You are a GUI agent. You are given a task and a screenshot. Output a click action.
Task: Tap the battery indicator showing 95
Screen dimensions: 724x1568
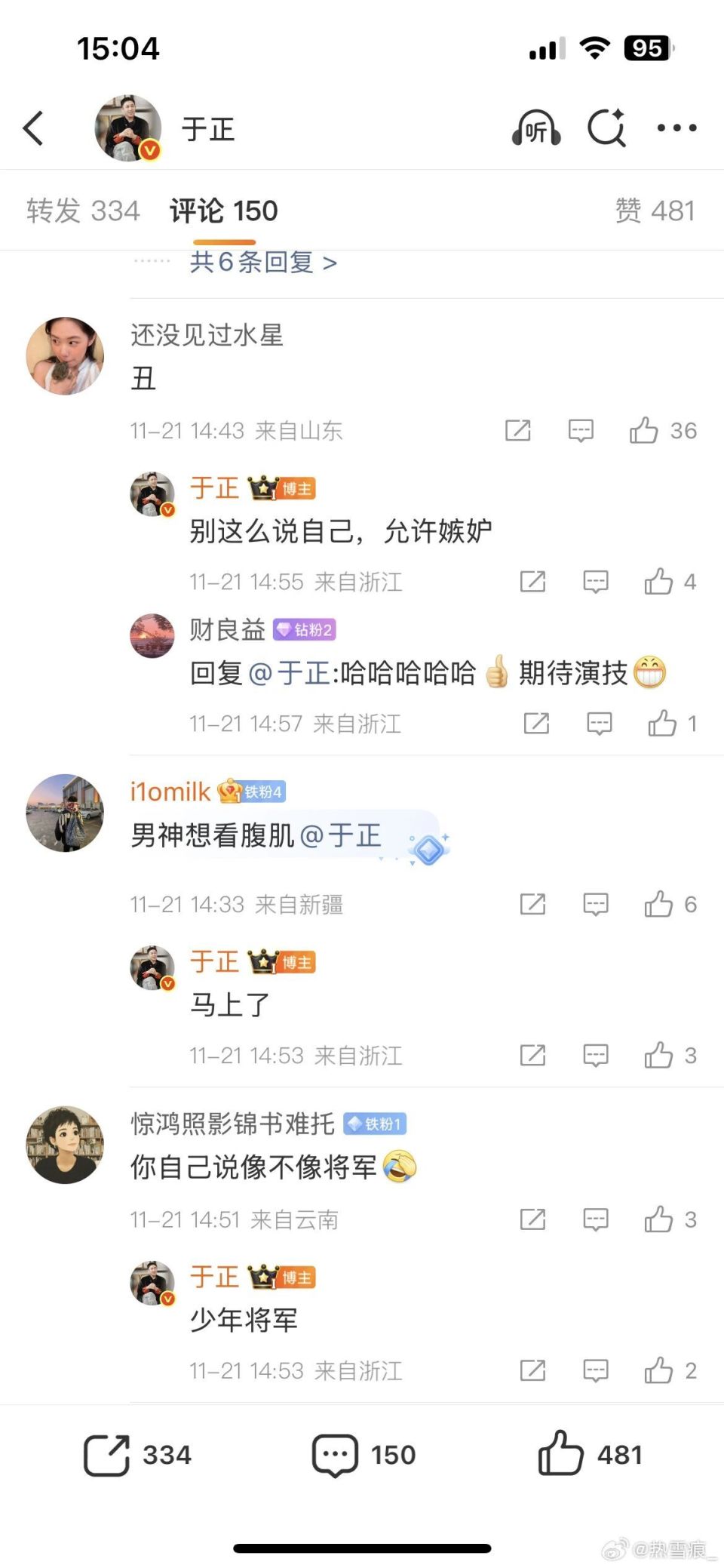click(x=646, y=48)
